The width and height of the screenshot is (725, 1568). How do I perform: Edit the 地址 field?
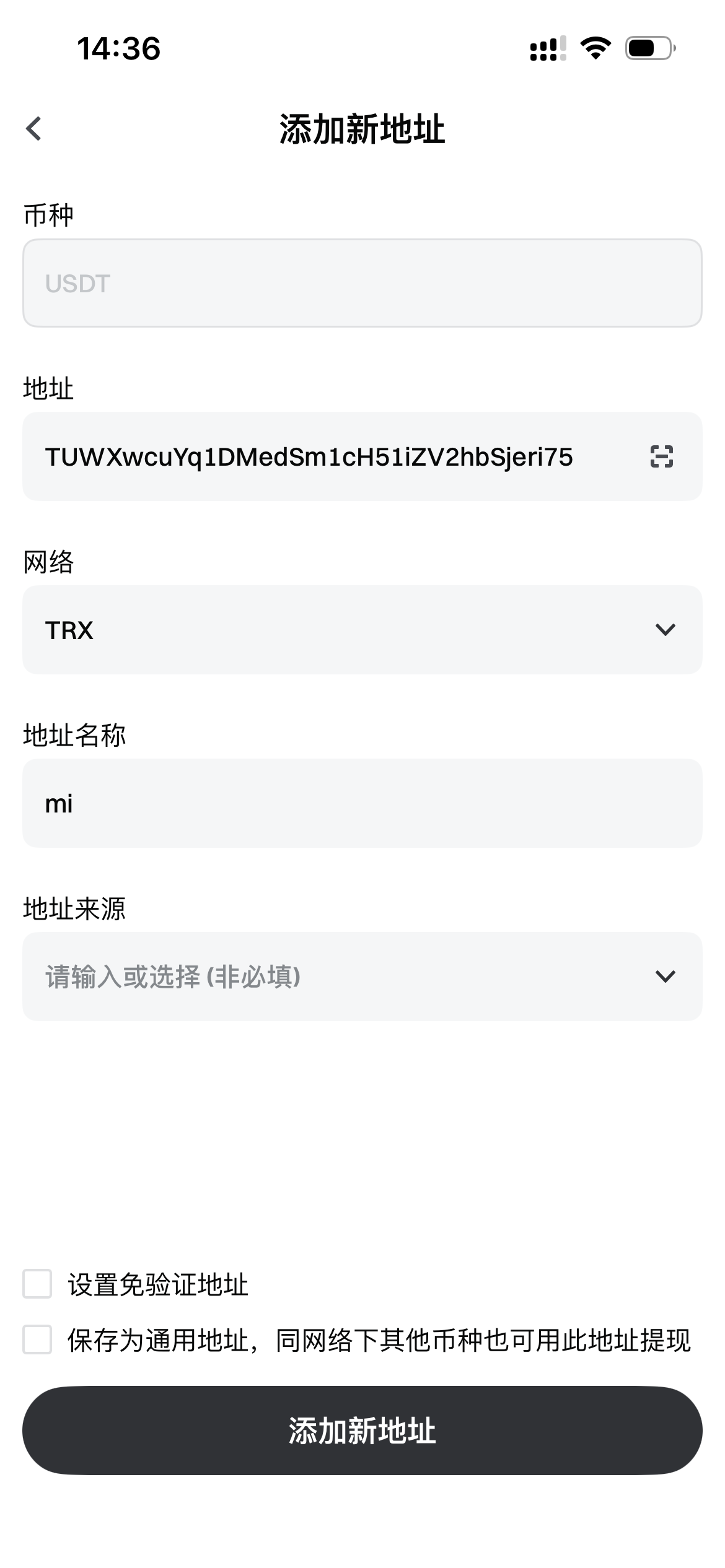click(x=310, y=457)
